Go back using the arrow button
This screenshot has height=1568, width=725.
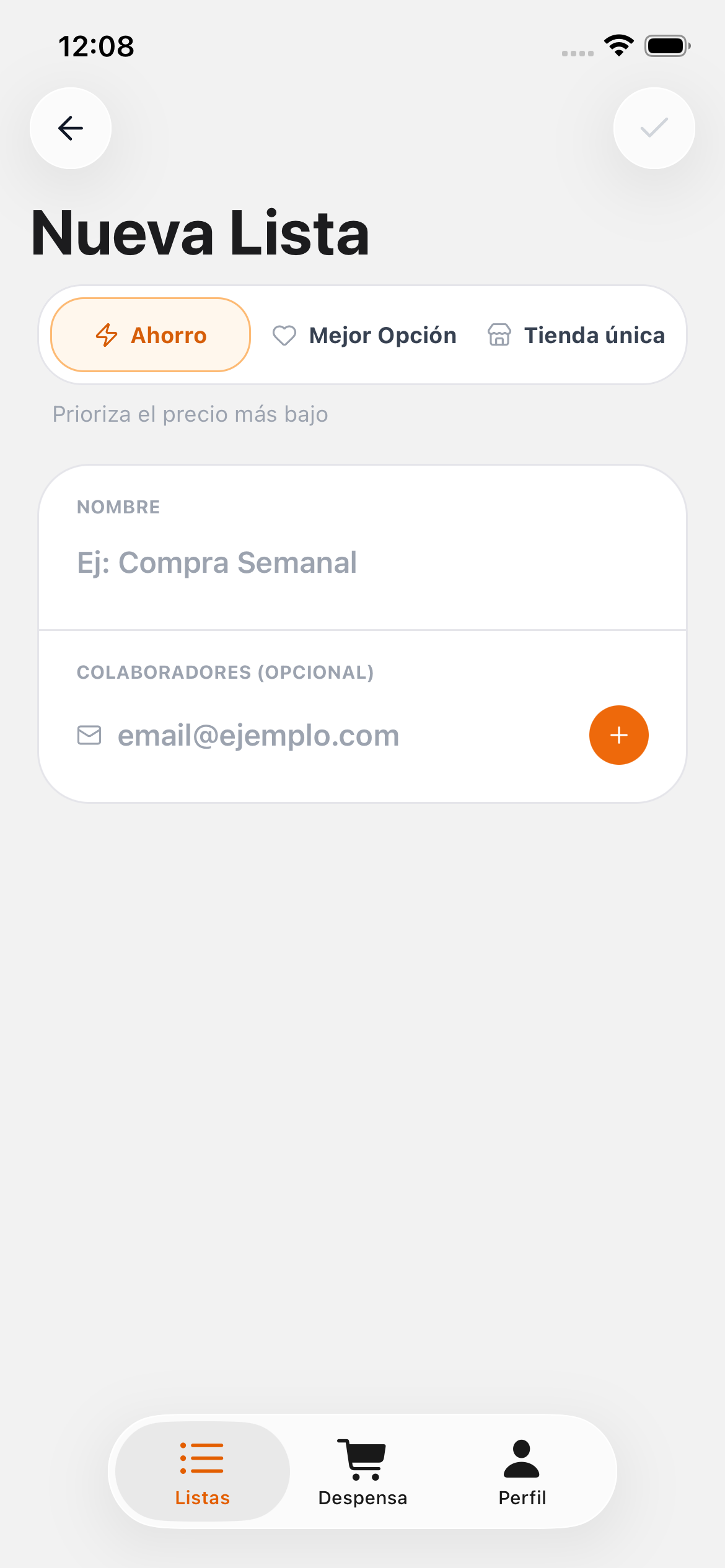click(71, 128)
